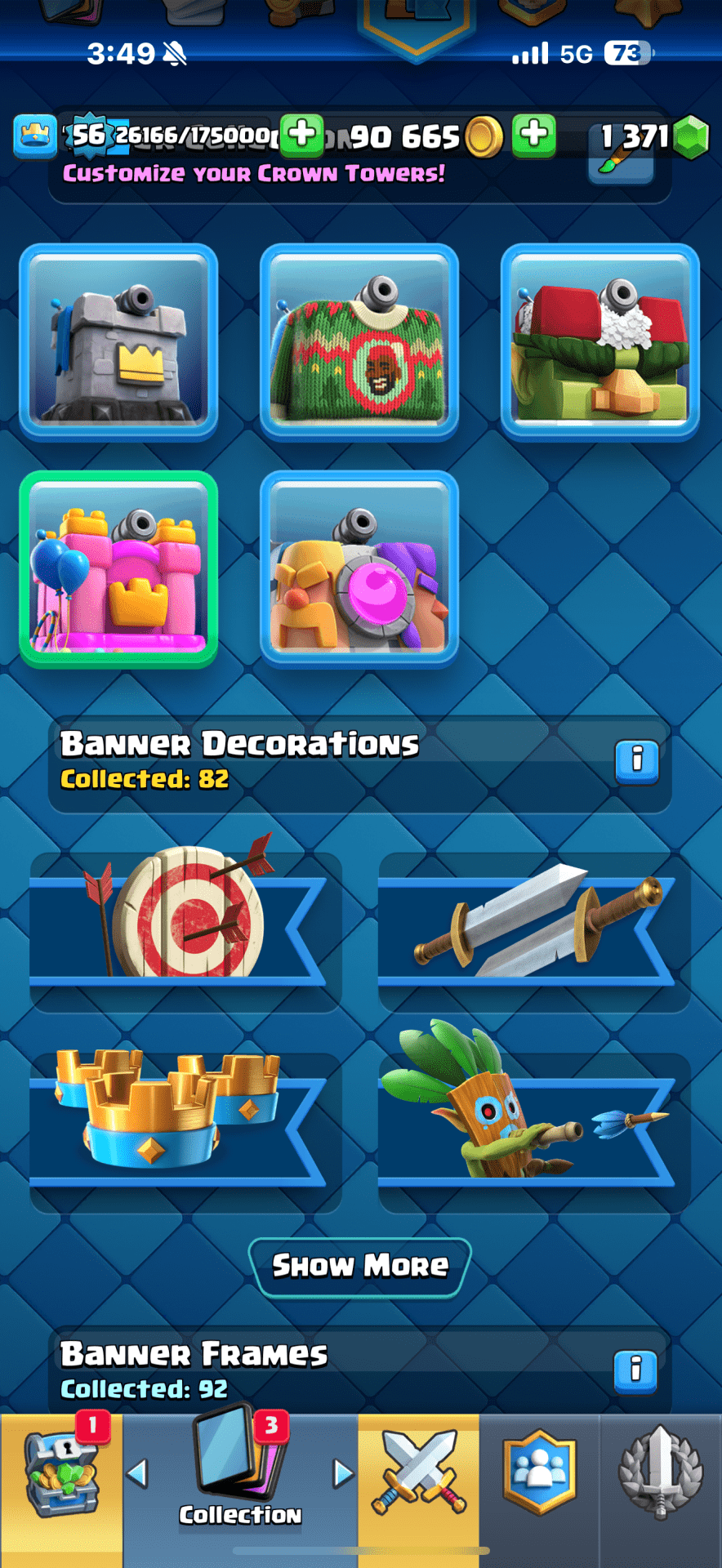
Task: Tap Show More banner decorations
Action: pyautogui.click(x=360, y=1267)
